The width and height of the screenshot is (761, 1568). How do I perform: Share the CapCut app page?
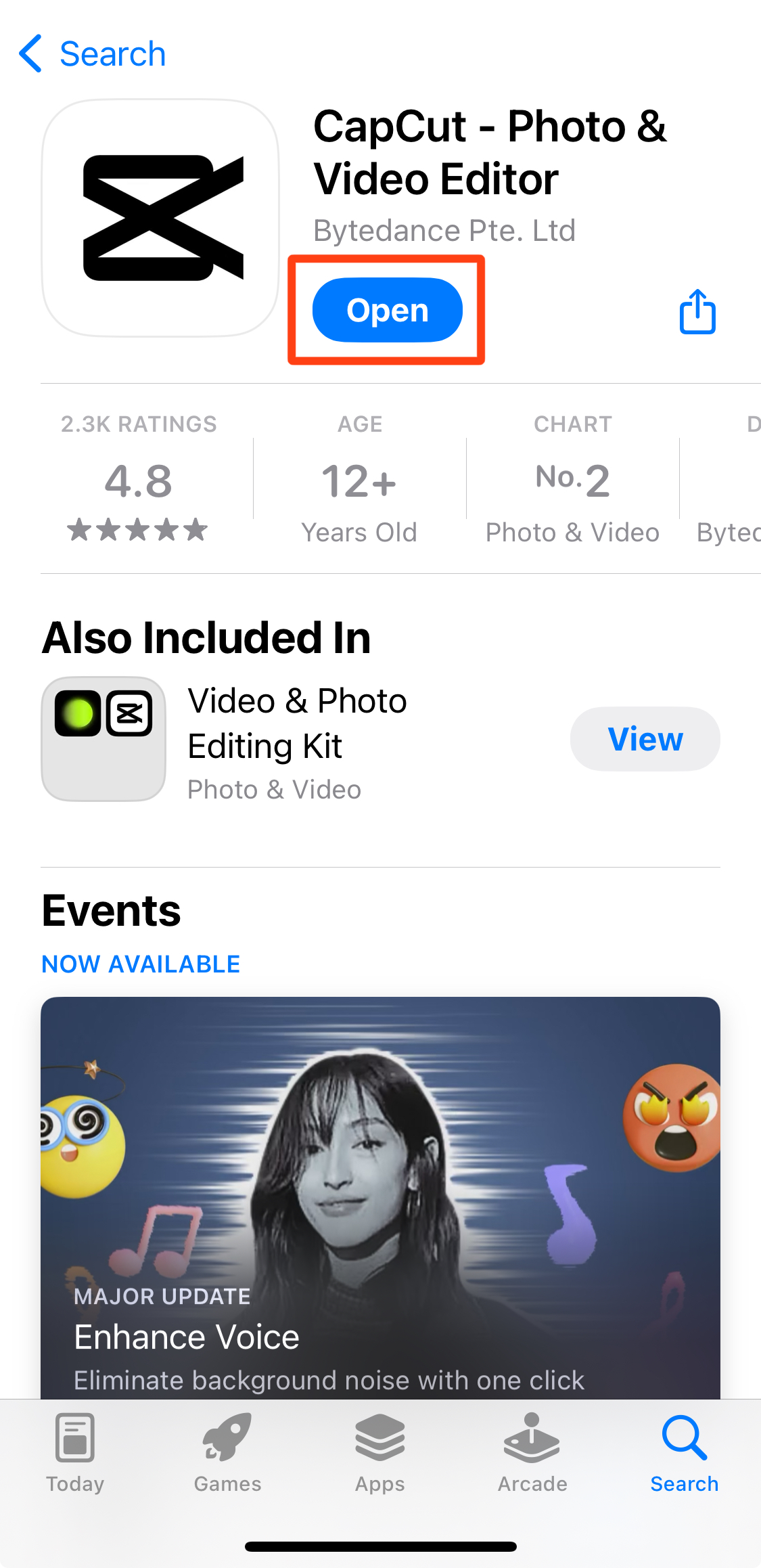coord(697,311)
